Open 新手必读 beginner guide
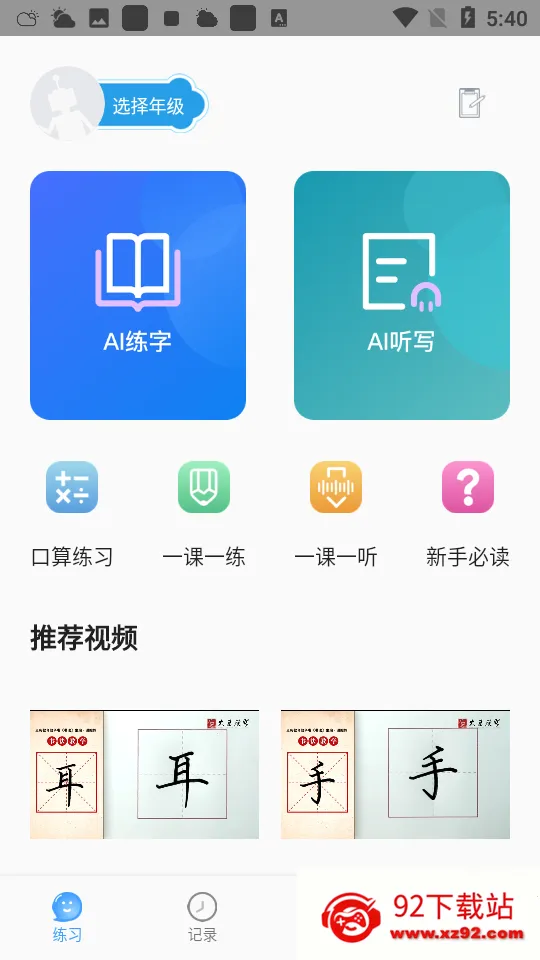This screenshot has width=540, height=960. click(468, 514)
